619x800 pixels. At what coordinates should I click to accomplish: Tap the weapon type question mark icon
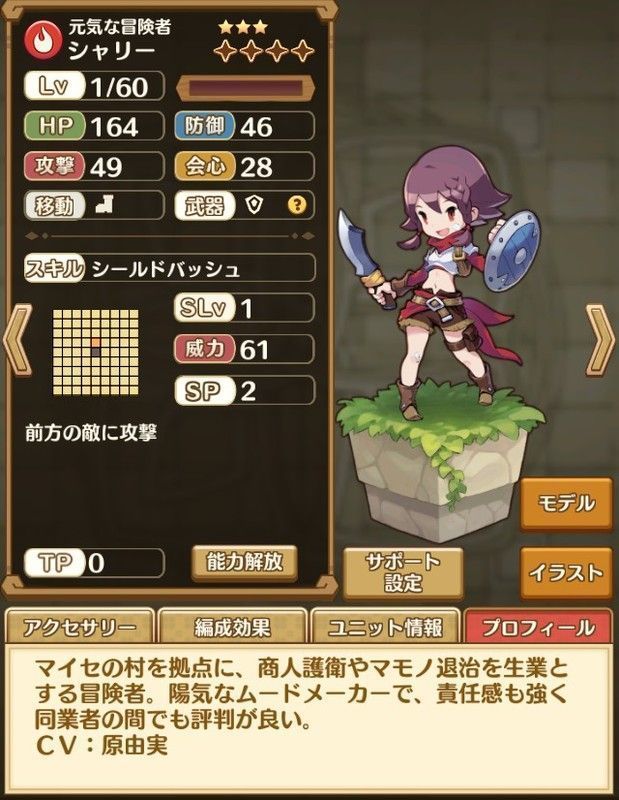click(296, 205)
